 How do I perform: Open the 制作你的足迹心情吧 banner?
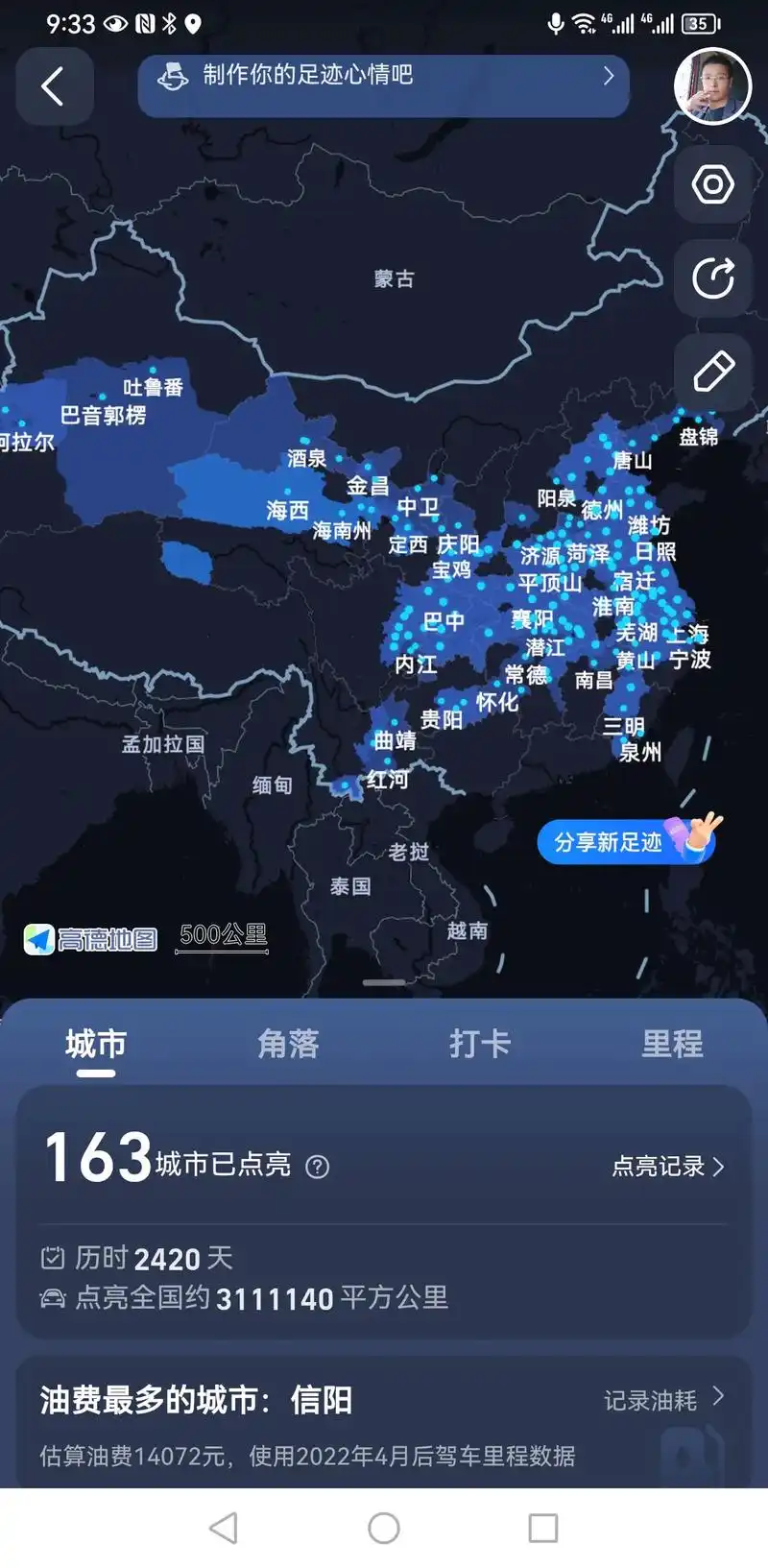click(x=383, y=77)
